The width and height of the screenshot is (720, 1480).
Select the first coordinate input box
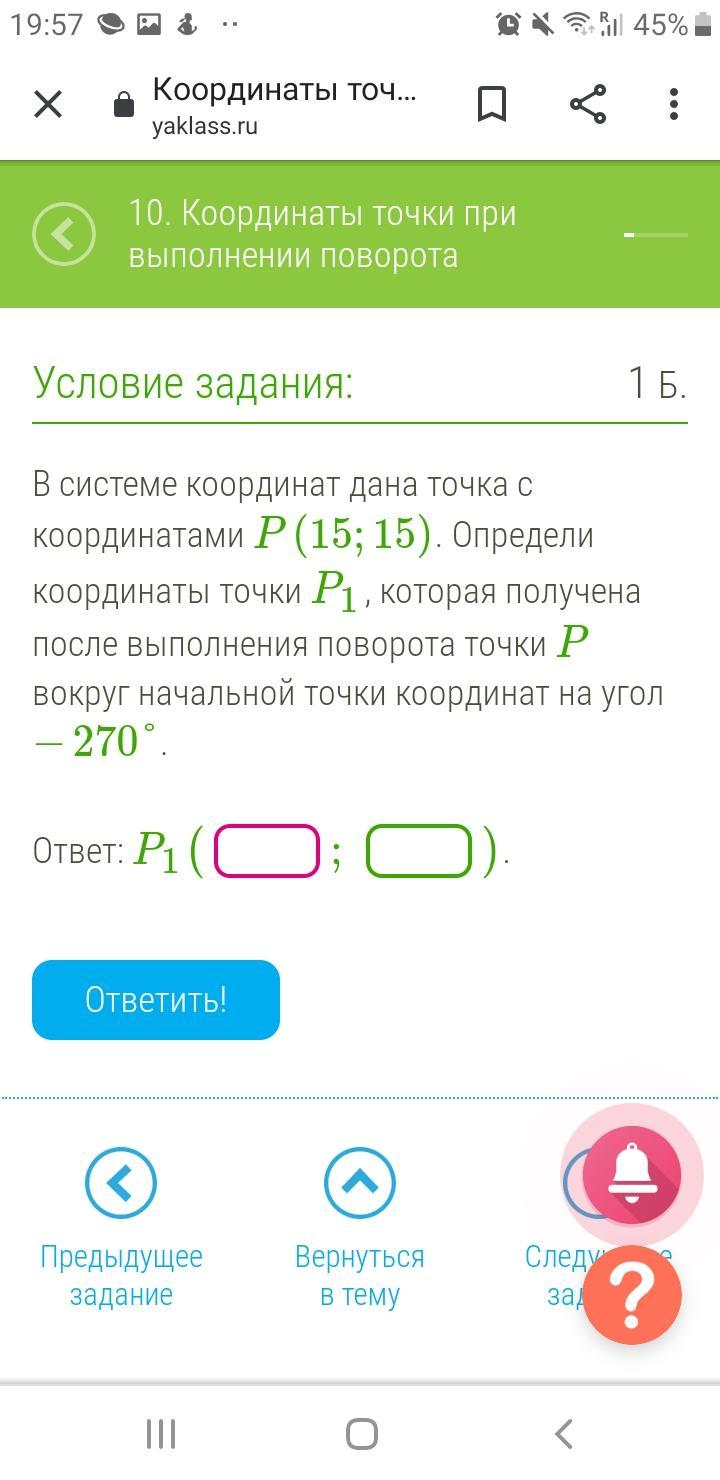pos(267,851)
